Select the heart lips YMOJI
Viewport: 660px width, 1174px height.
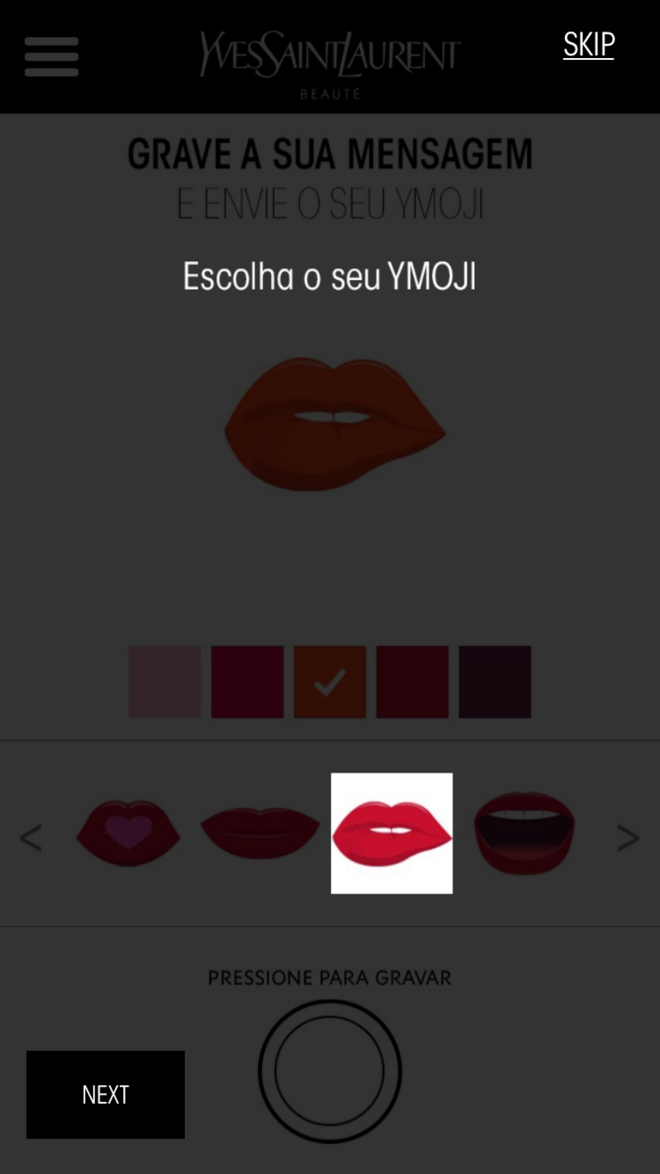[128, 832]
